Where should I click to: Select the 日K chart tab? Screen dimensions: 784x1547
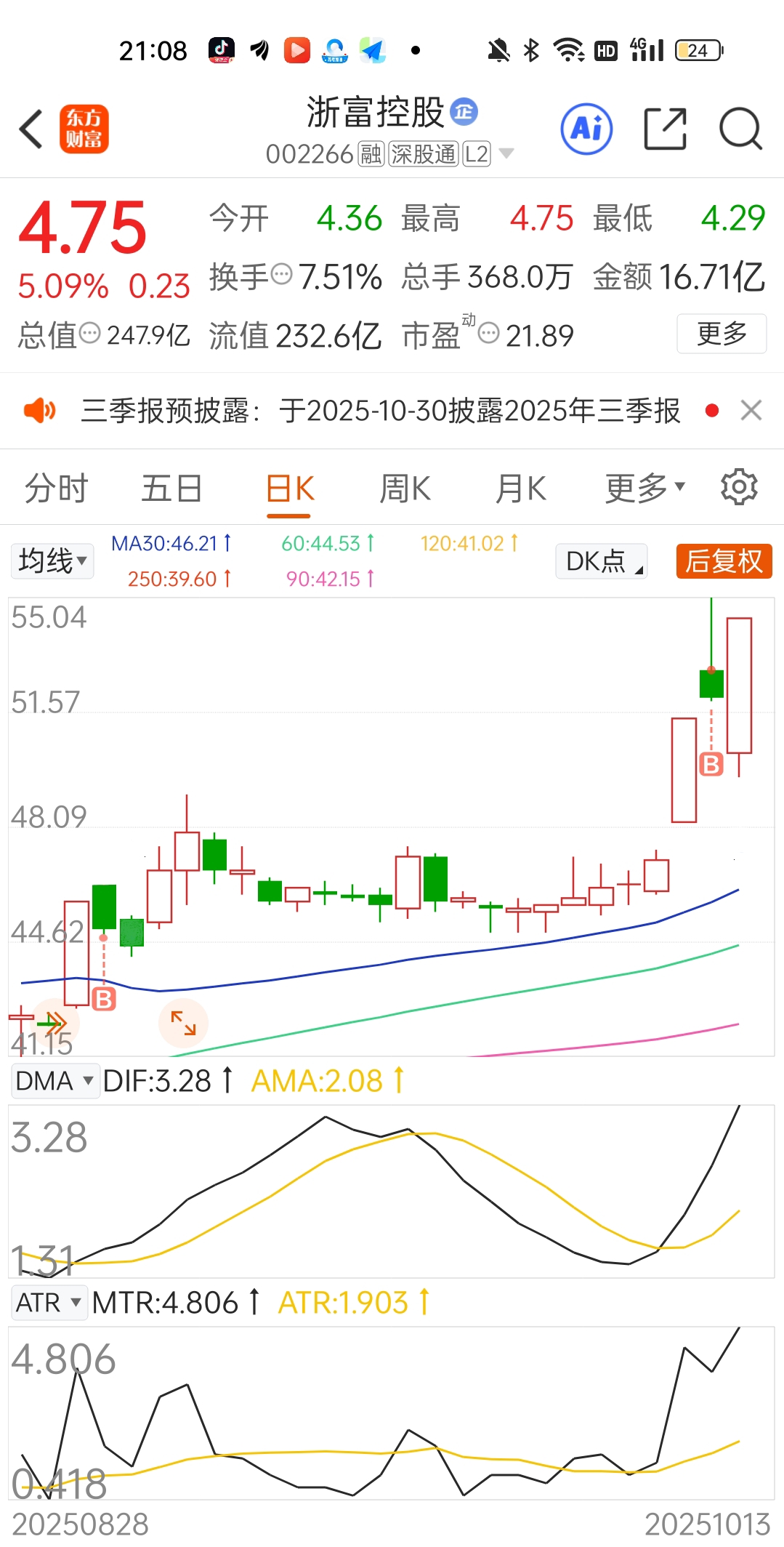click(x=289, y=488)
